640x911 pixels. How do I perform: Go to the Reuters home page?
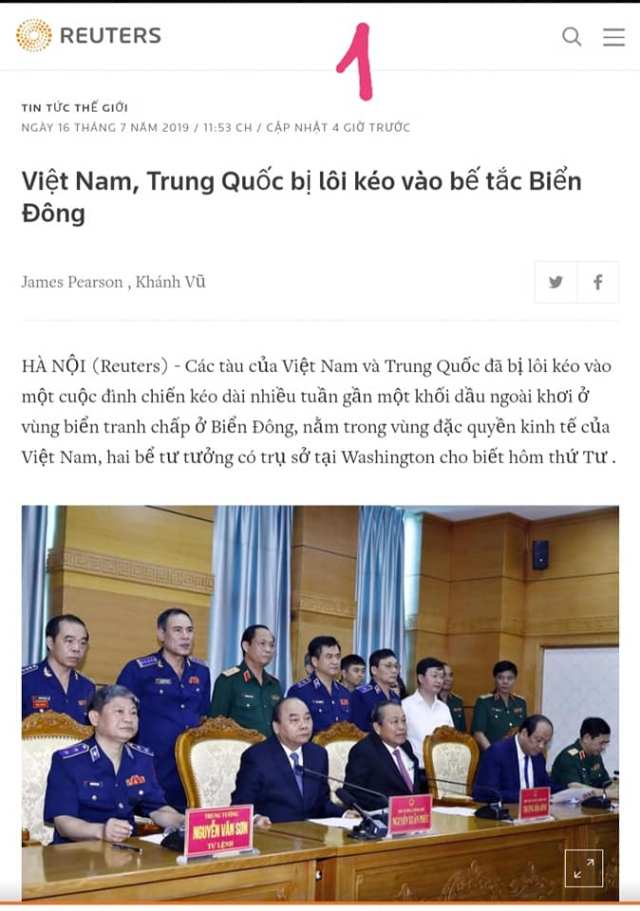[x=89, y=36]
